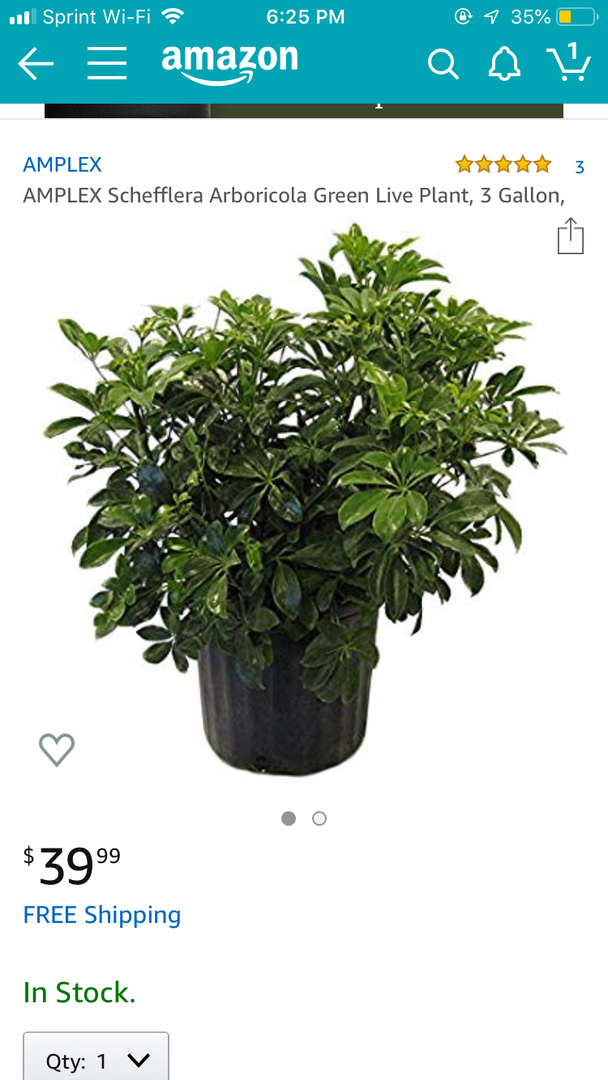Image resolution: width=608 pixels, height=1080 pixels.
Task: Tap the second image page indicator dot
Action: tap(319, 818)
